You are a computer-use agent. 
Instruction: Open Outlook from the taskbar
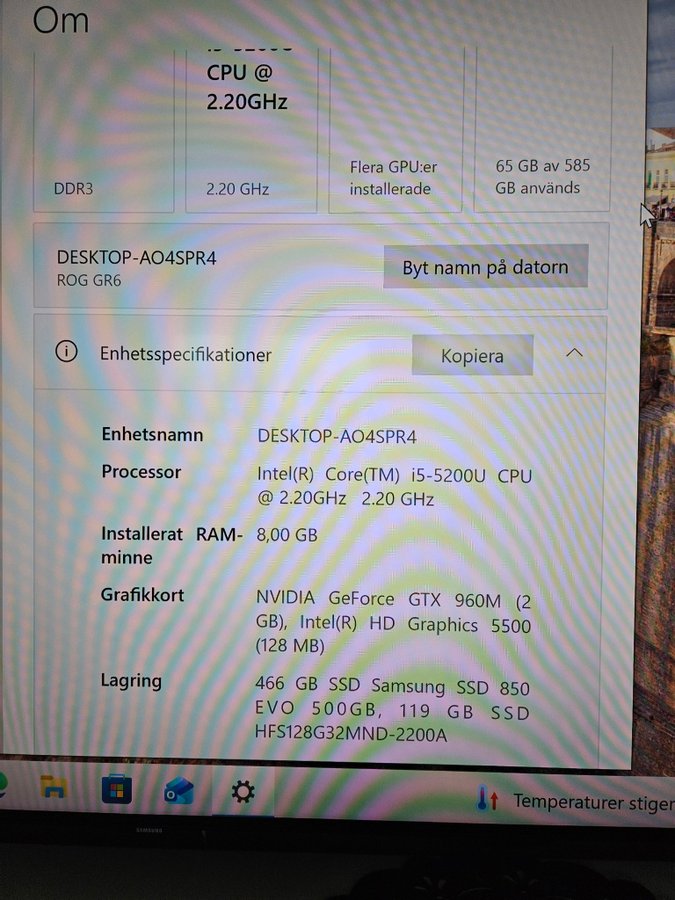178,791
